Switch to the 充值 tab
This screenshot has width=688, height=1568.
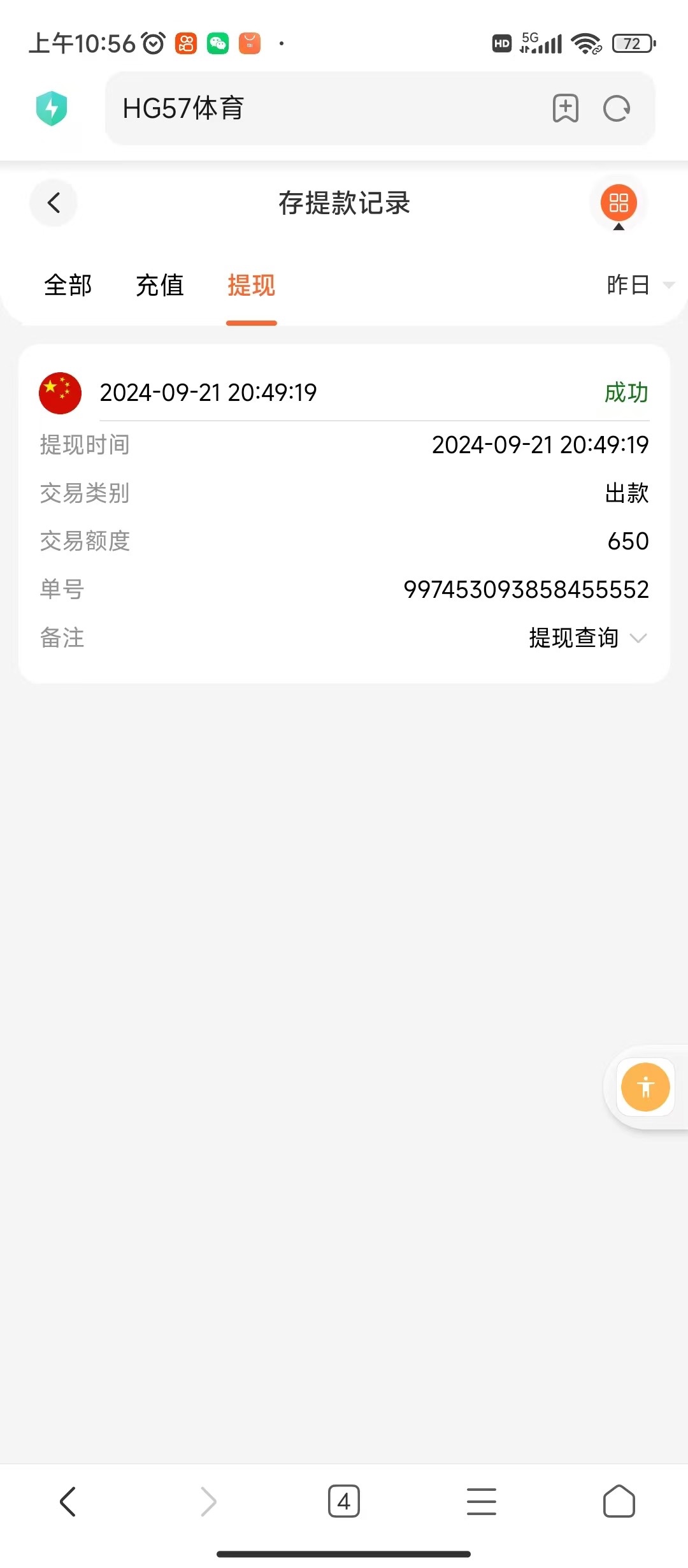pos(159,286)
